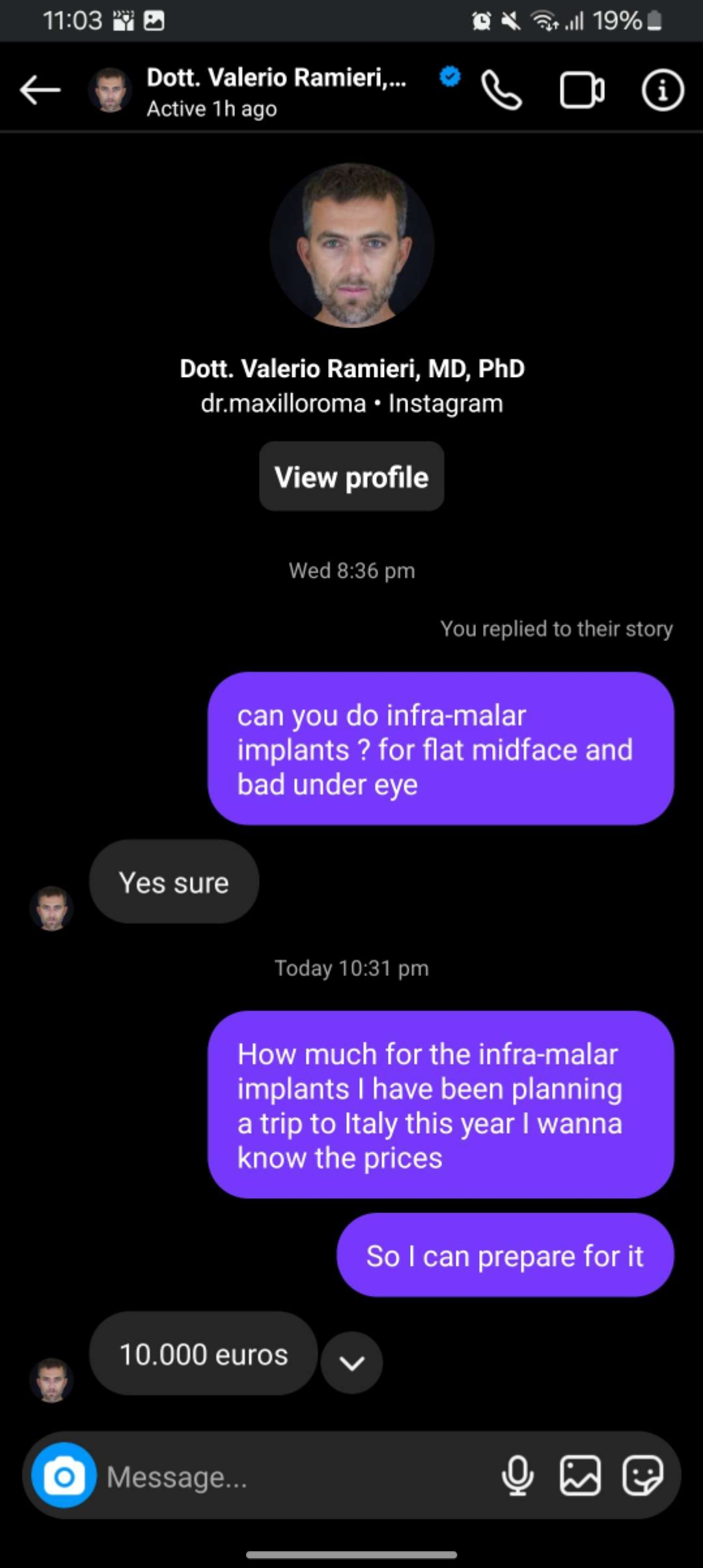Screen dimensions: 703x1568
Task: Record a voice message with the microphone
Action: (517, 1477)
